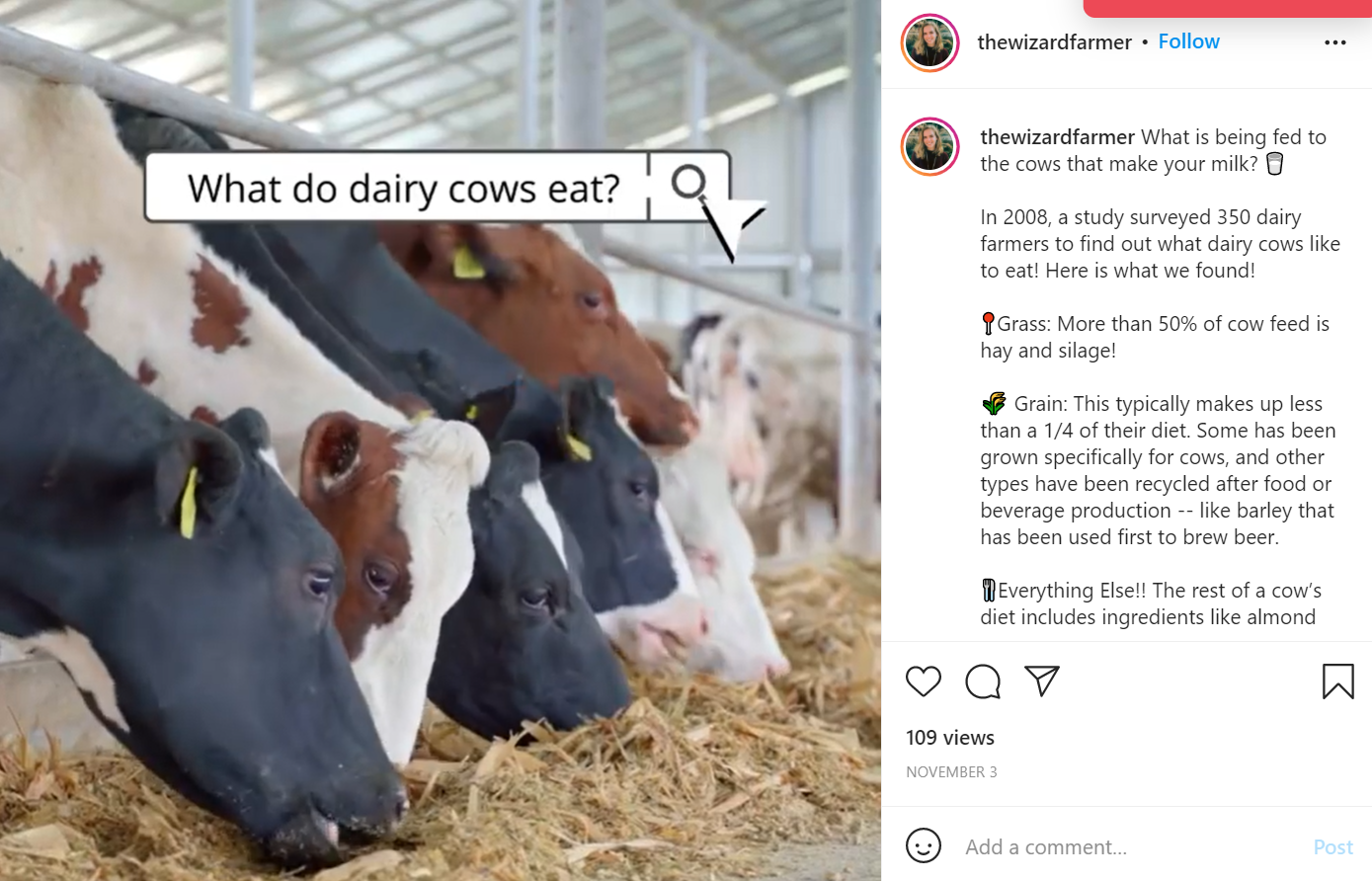
Task: Open thewizardfarmer profile from the header username
Action: pyautogui.click(x=1054, y=42)
